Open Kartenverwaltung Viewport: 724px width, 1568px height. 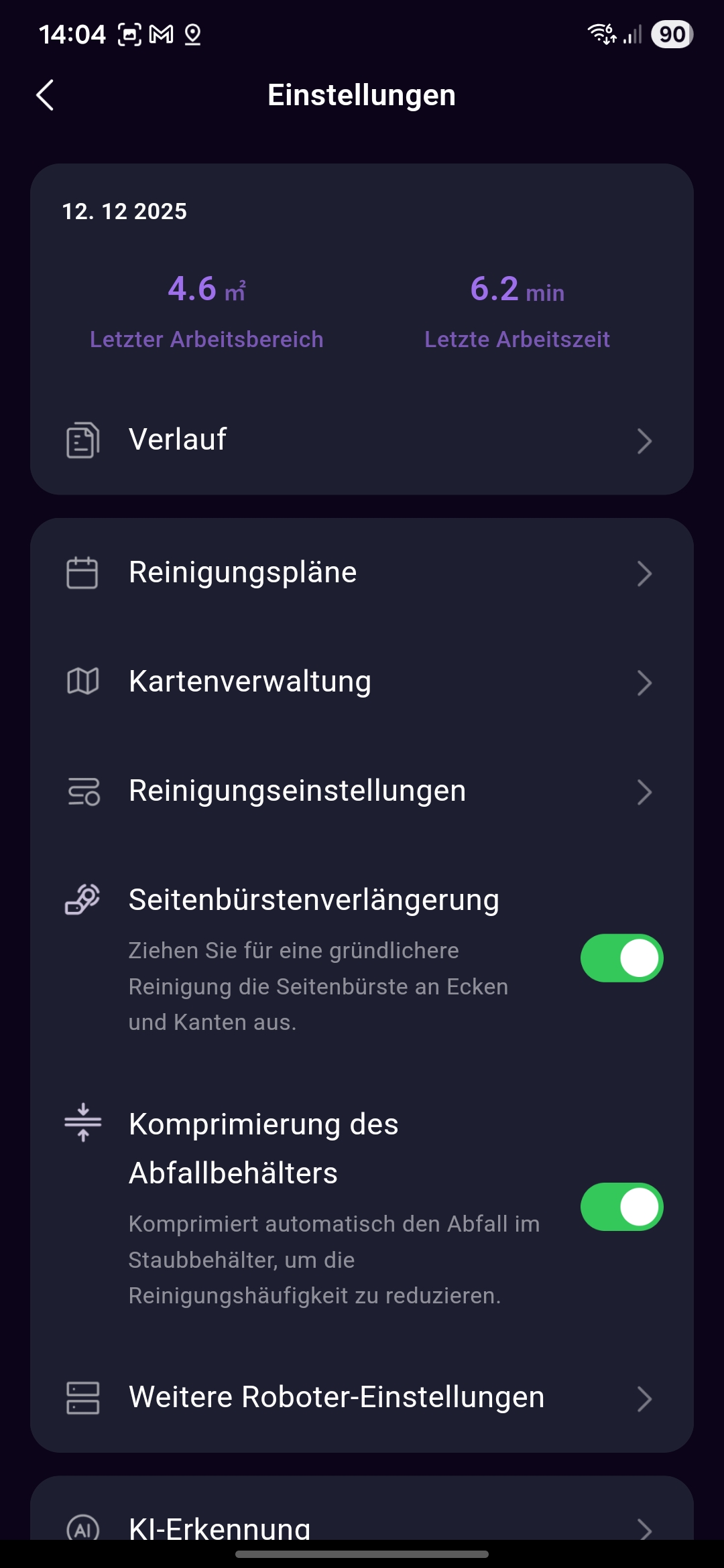coord(361,682)
